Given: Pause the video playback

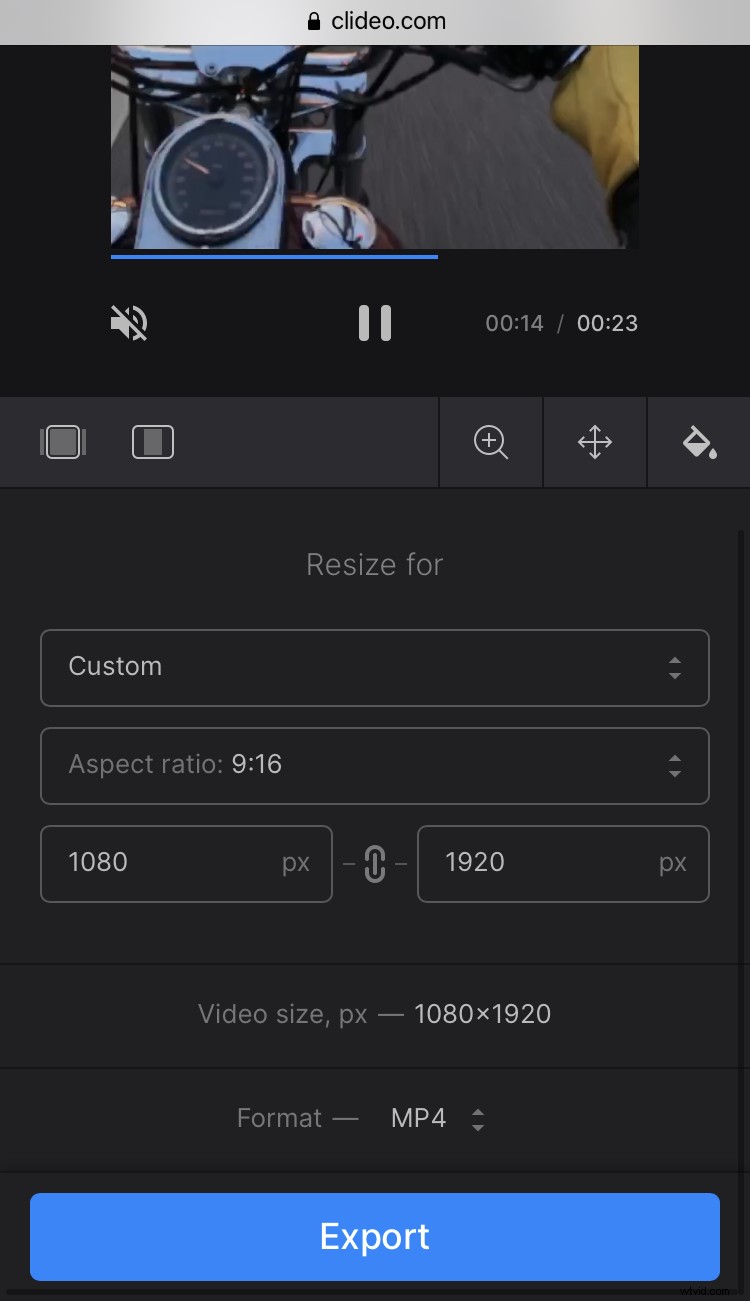Looking at the screenshot, I should click(x=374, y=322).
